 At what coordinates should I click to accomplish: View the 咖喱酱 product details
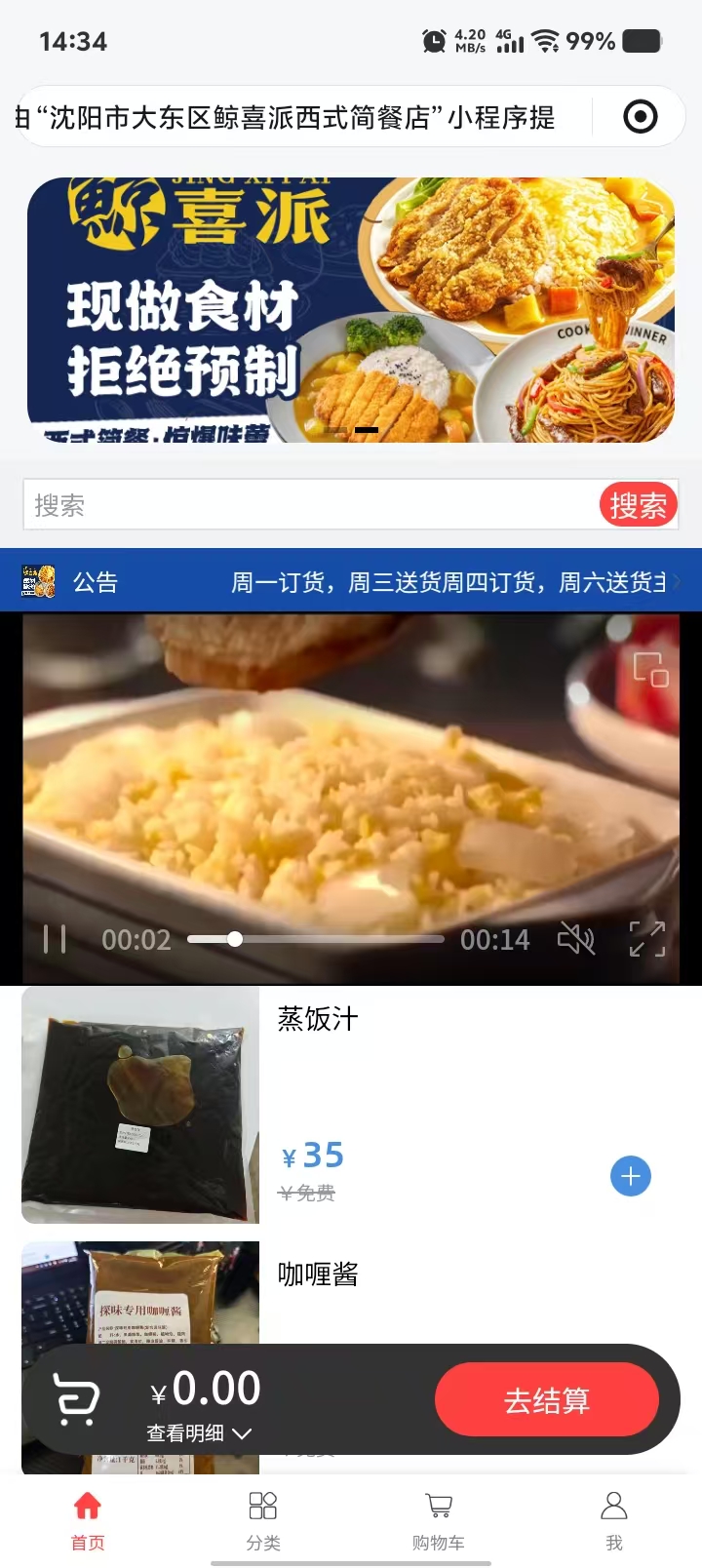coord(318,1274)
